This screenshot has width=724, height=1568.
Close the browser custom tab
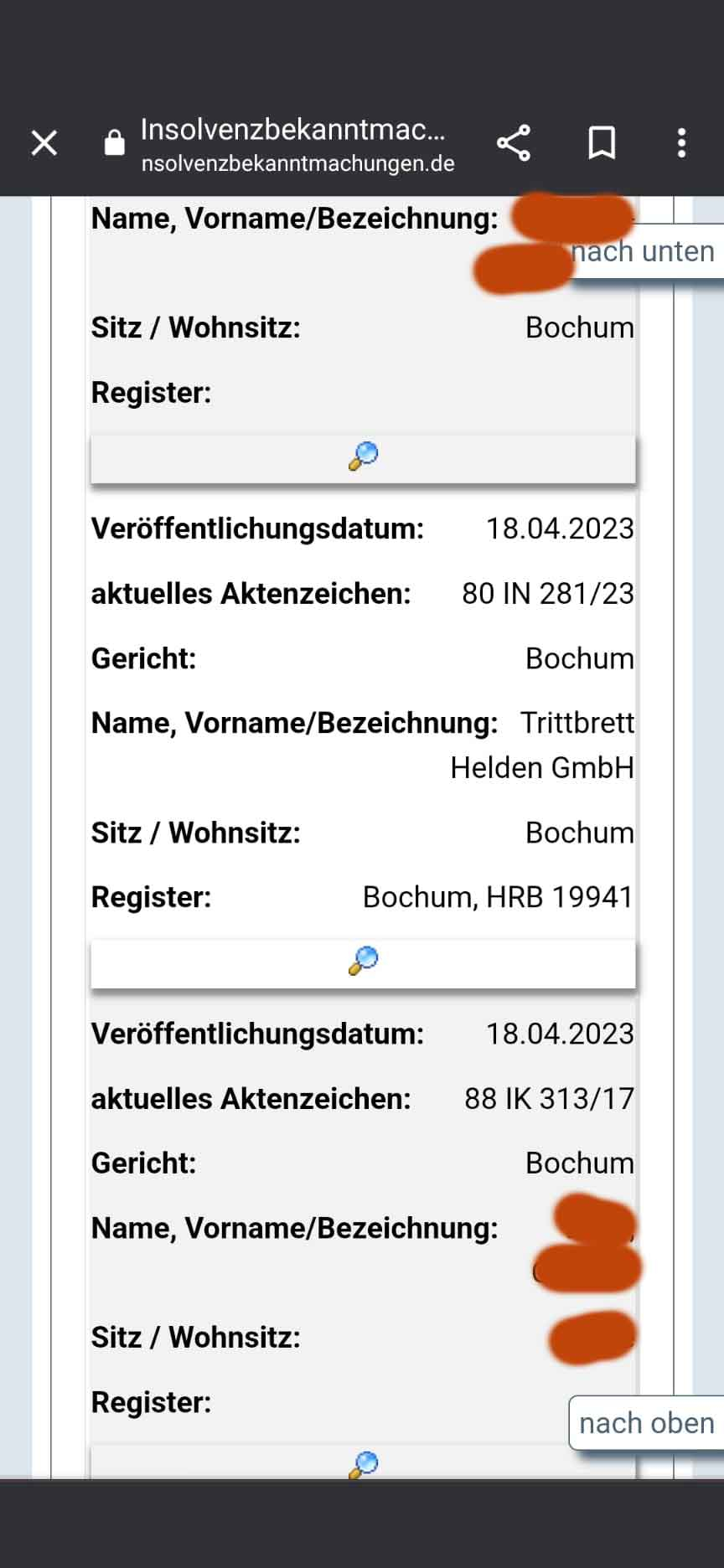click(x=44, y=143)
